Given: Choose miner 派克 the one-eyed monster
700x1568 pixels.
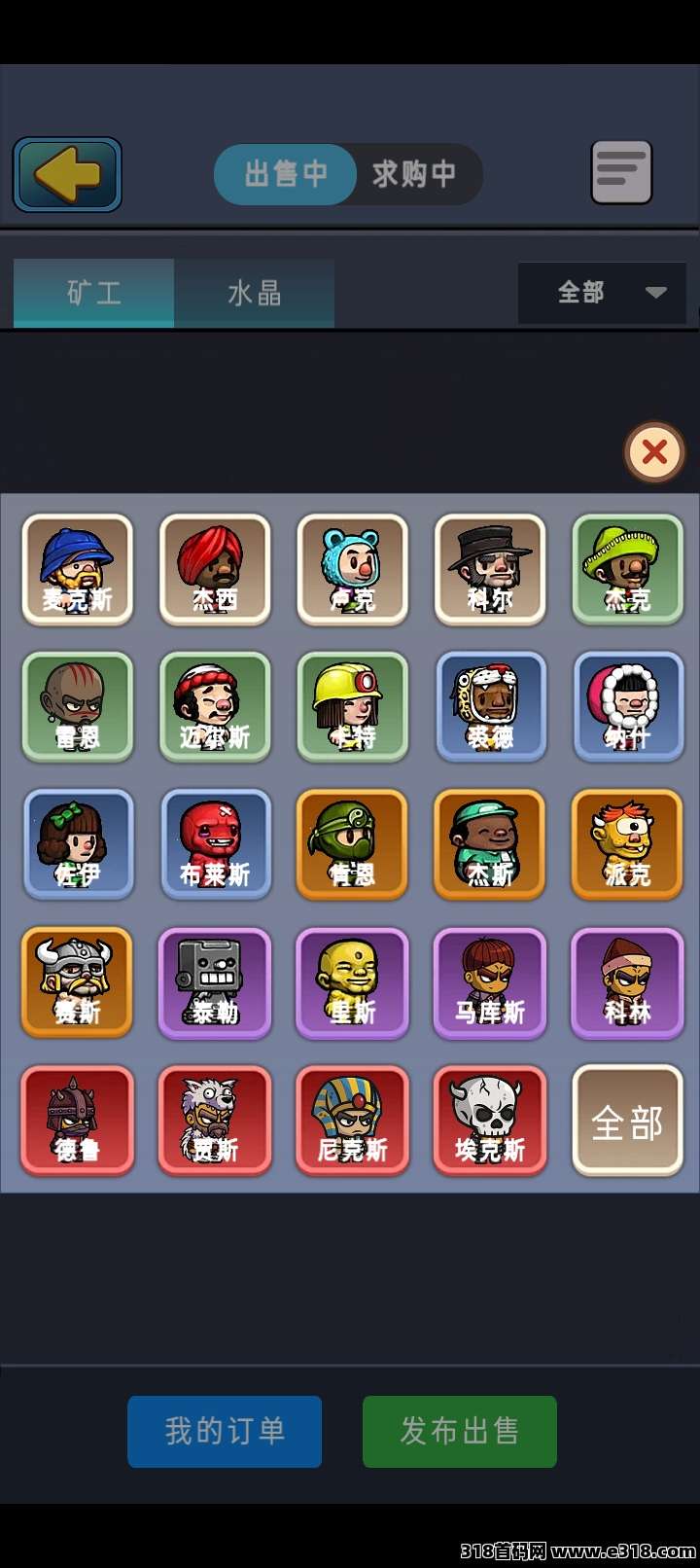Looking at the screenshot, I should point(628,844).
